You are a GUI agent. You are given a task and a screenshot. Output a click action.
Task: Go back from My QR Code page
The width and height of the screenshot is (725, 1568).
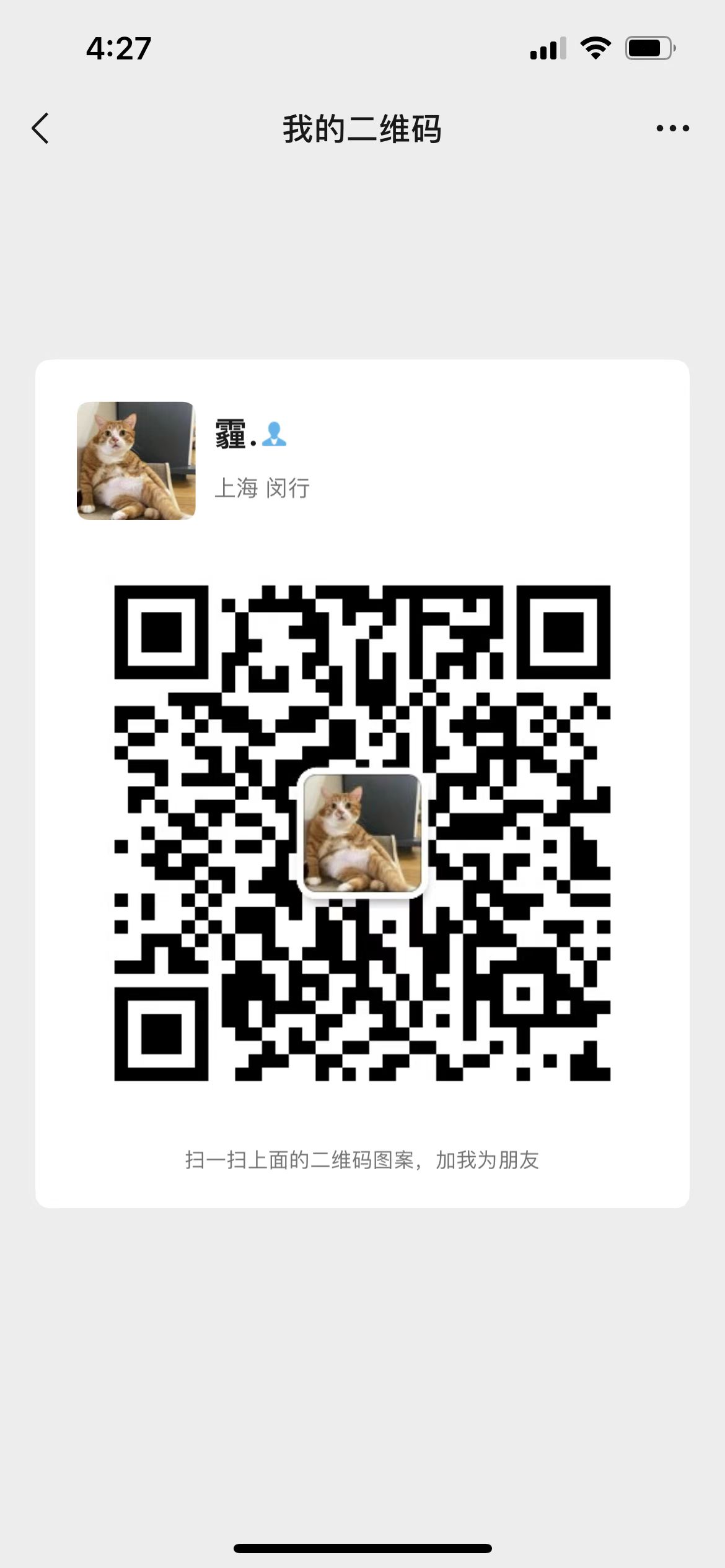(x=40, y=129)
